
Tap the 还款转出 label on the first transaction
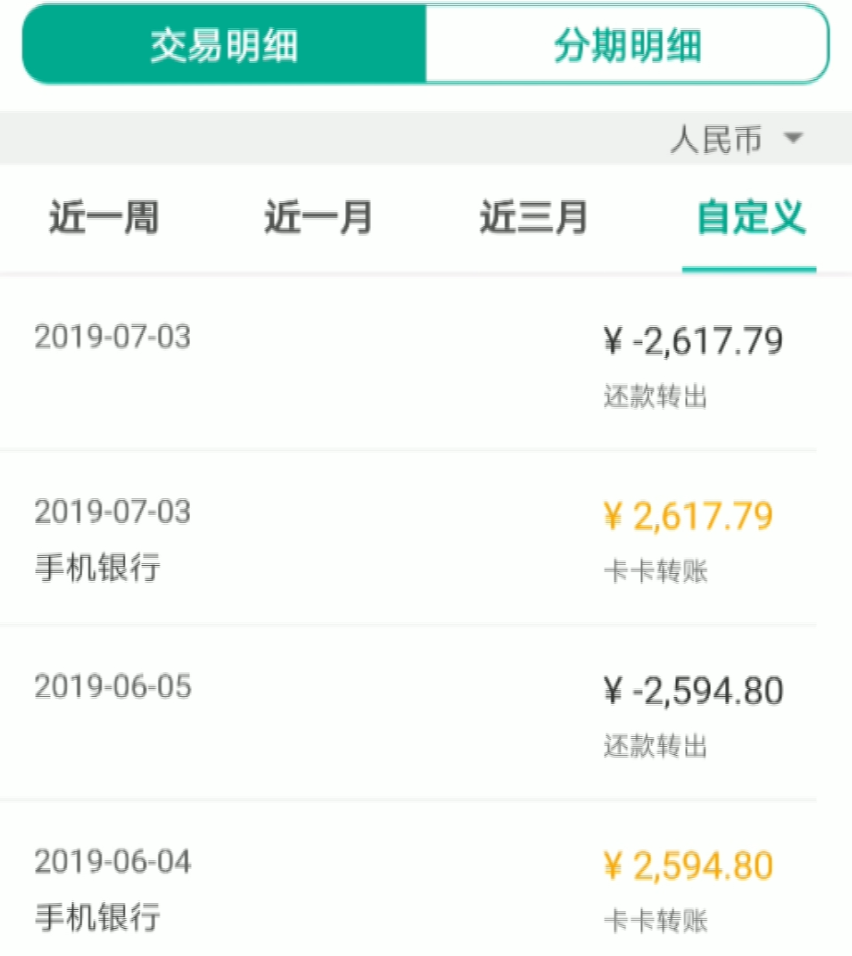pyautogui.click(x=654, y=396)
